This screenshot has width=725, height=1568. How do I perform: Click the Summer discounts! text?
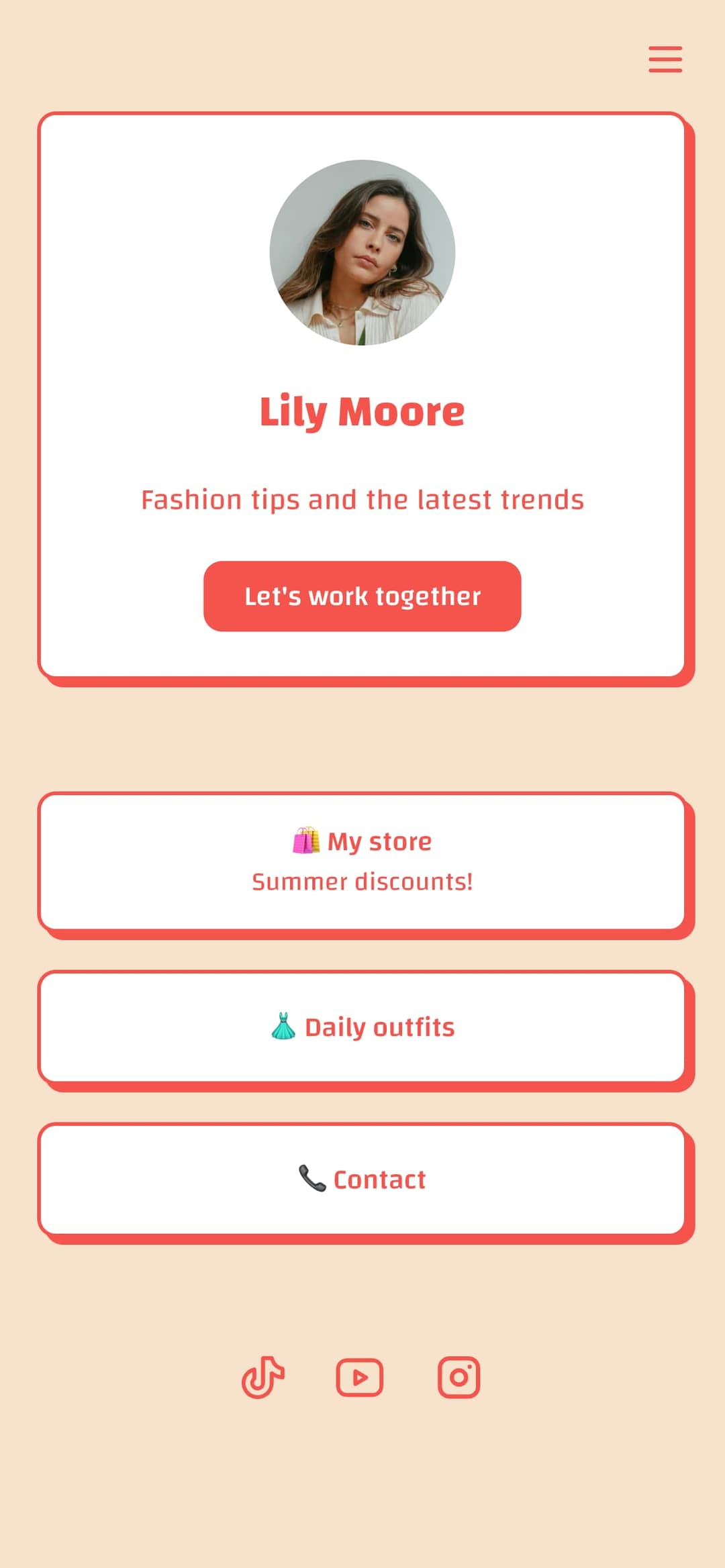tap(362, 882)
